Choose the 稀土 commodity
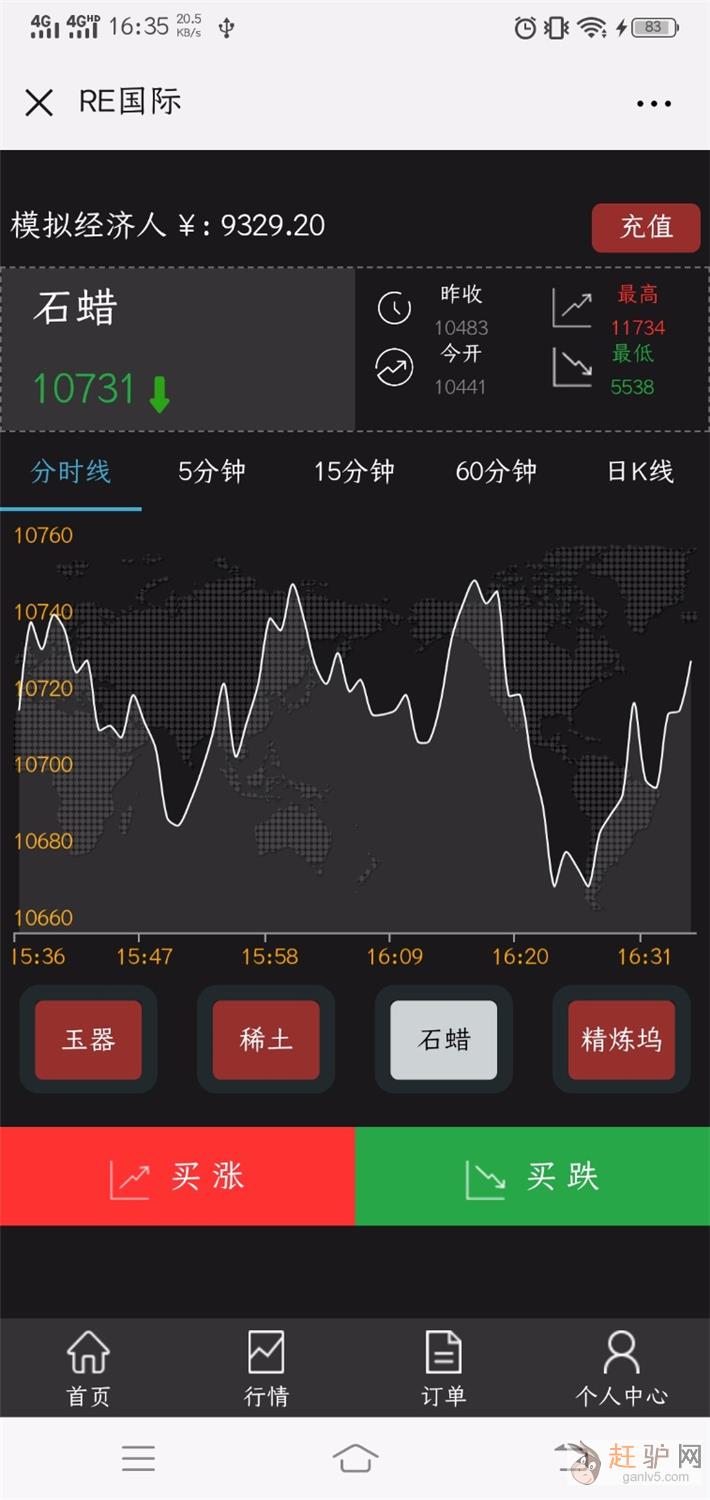Screen dimensions: 710x1500 [266, 1040]
